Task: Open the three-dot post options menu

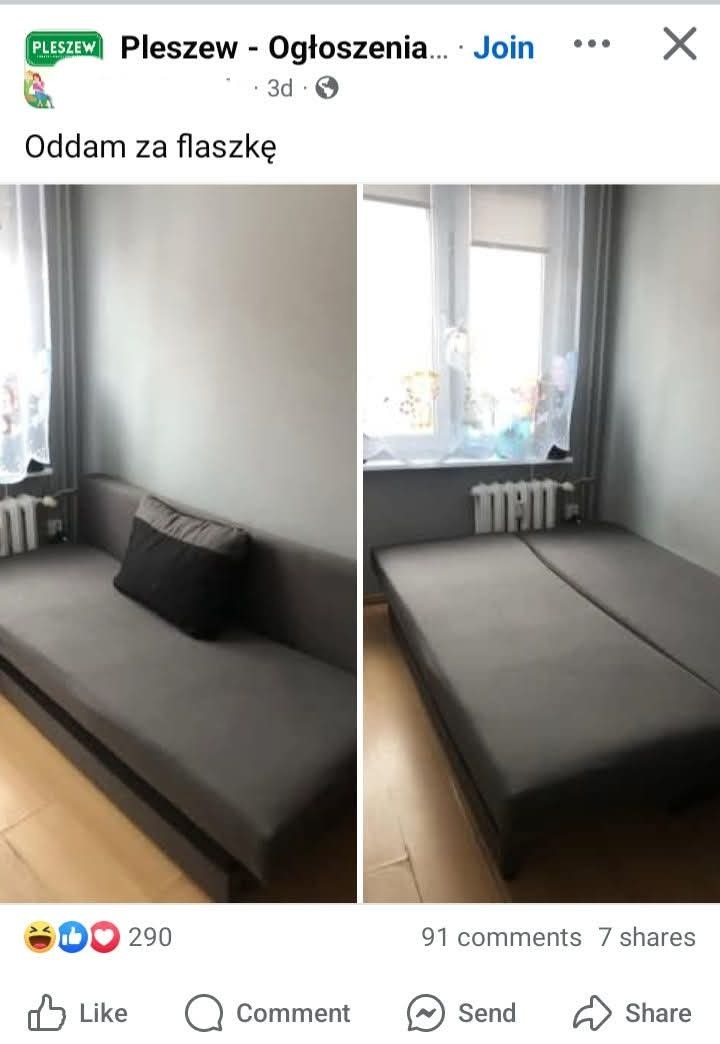Action: tap(591, 44)
